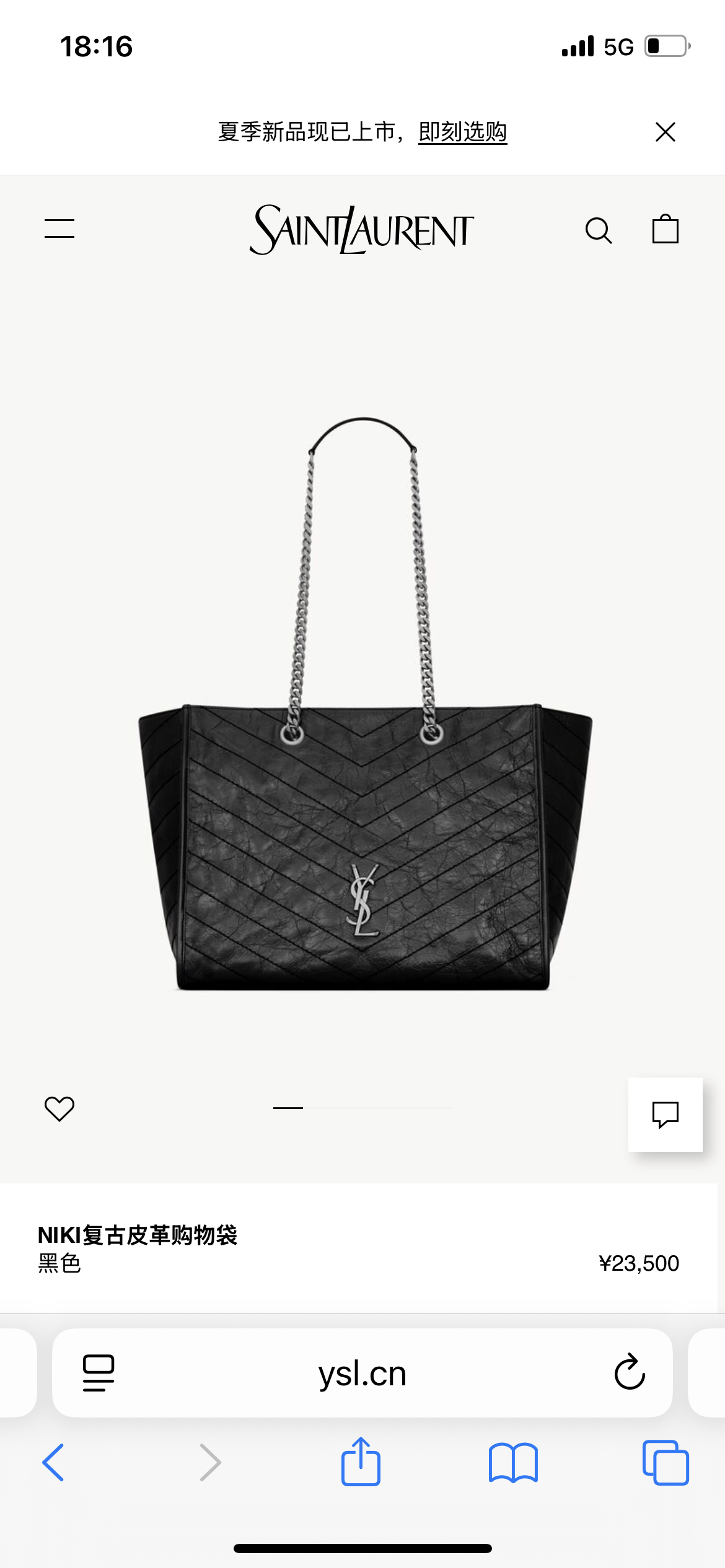The height and width of the screenshot is (1568, 725).
Task: Open the NIKI bag product image
Action: point(364,706)
